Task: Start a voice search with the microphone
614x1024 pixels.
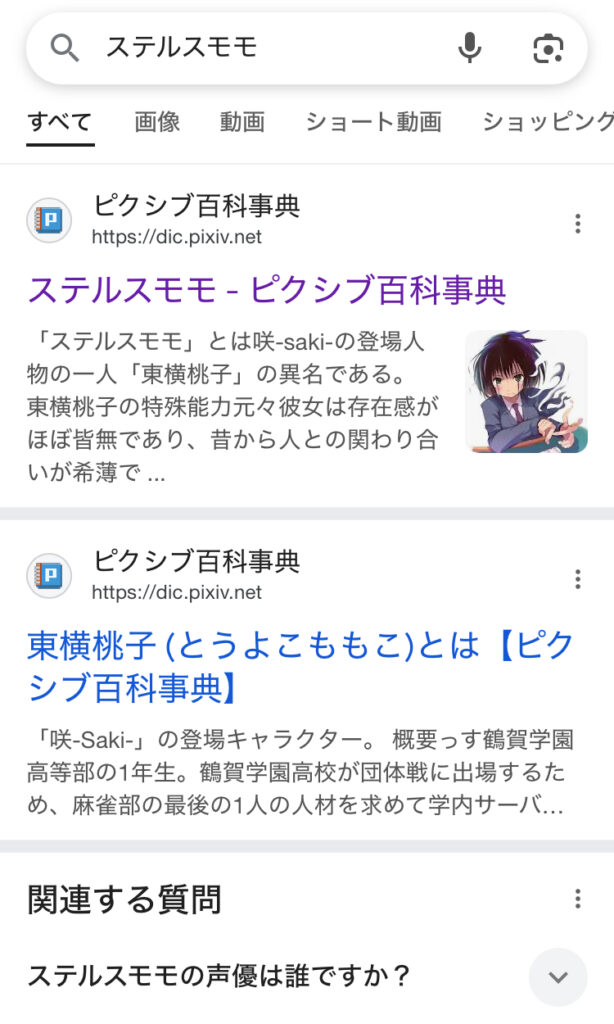Action: tap(469, 47)
